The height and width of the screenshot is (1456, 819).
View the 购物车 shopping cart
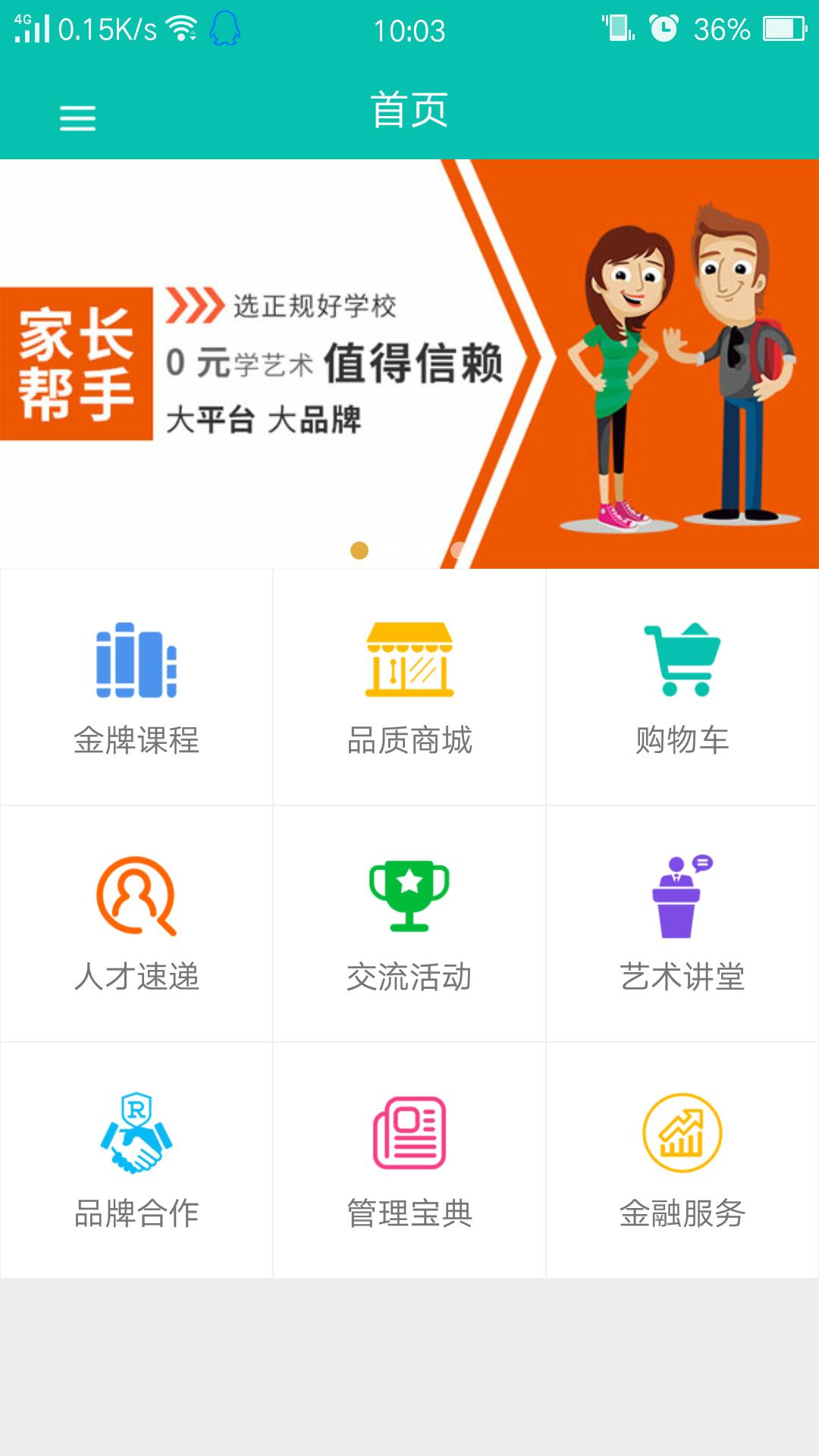682,687
